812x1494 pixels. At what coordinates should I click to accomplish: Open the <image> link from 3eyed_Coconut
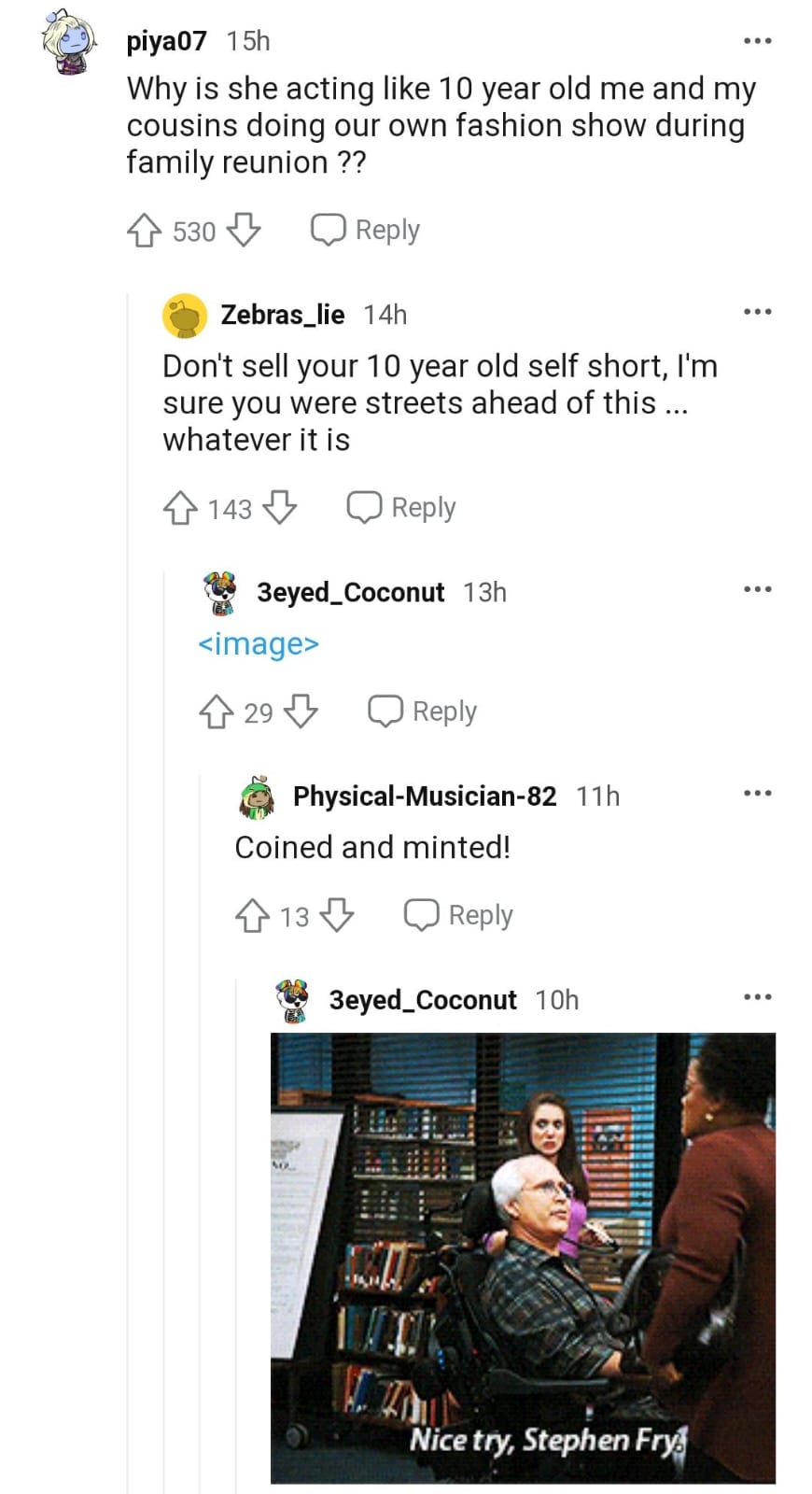259,644
